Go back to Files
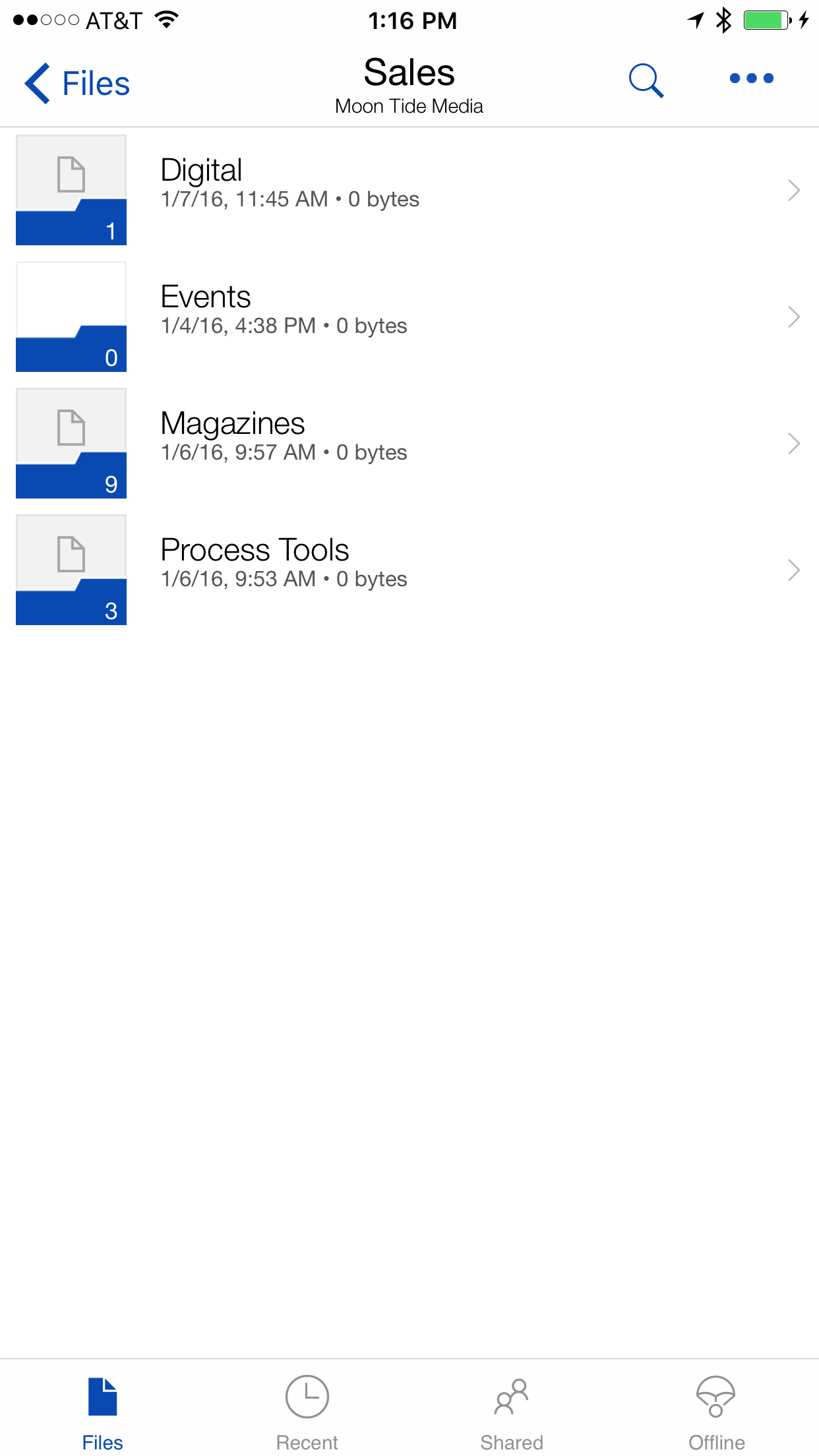819x1456 pixels. click(x=78, y=84)
